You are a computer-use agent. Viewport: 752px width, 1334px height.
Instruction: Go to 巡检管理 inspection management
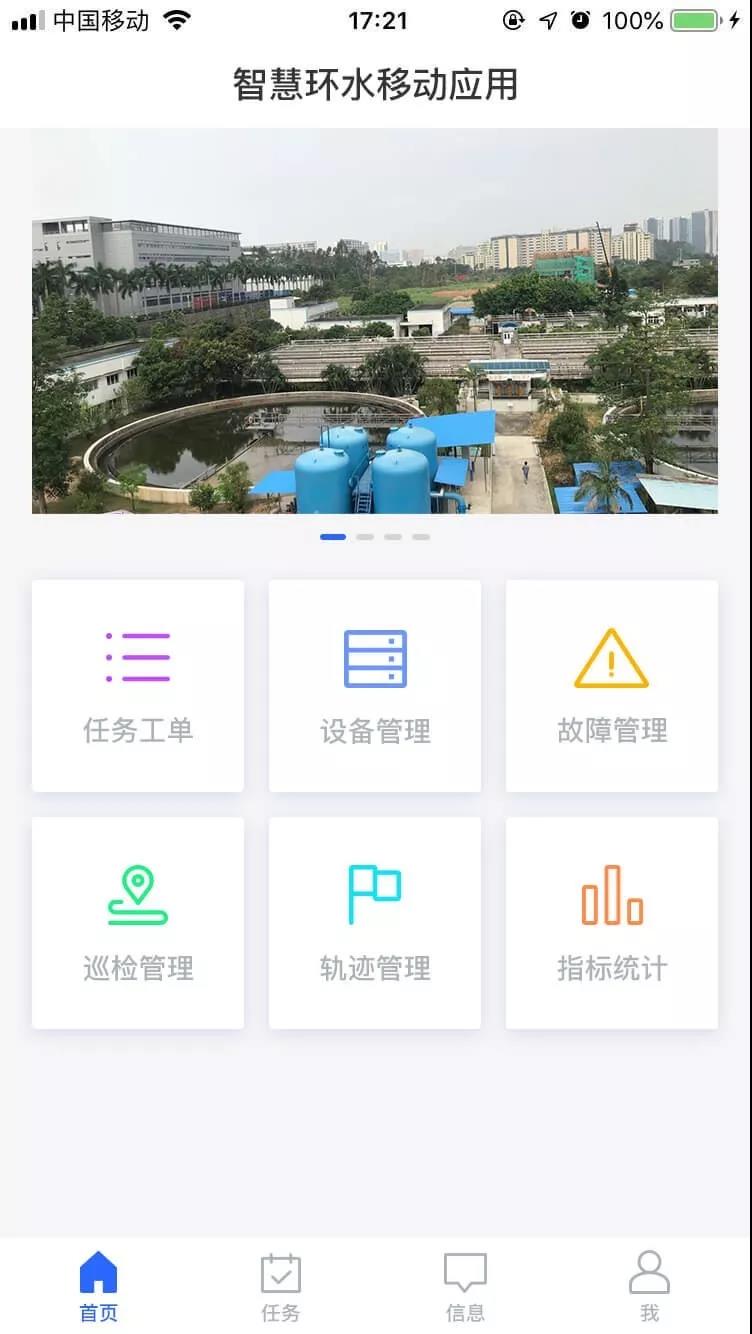(x=138, y=923)
